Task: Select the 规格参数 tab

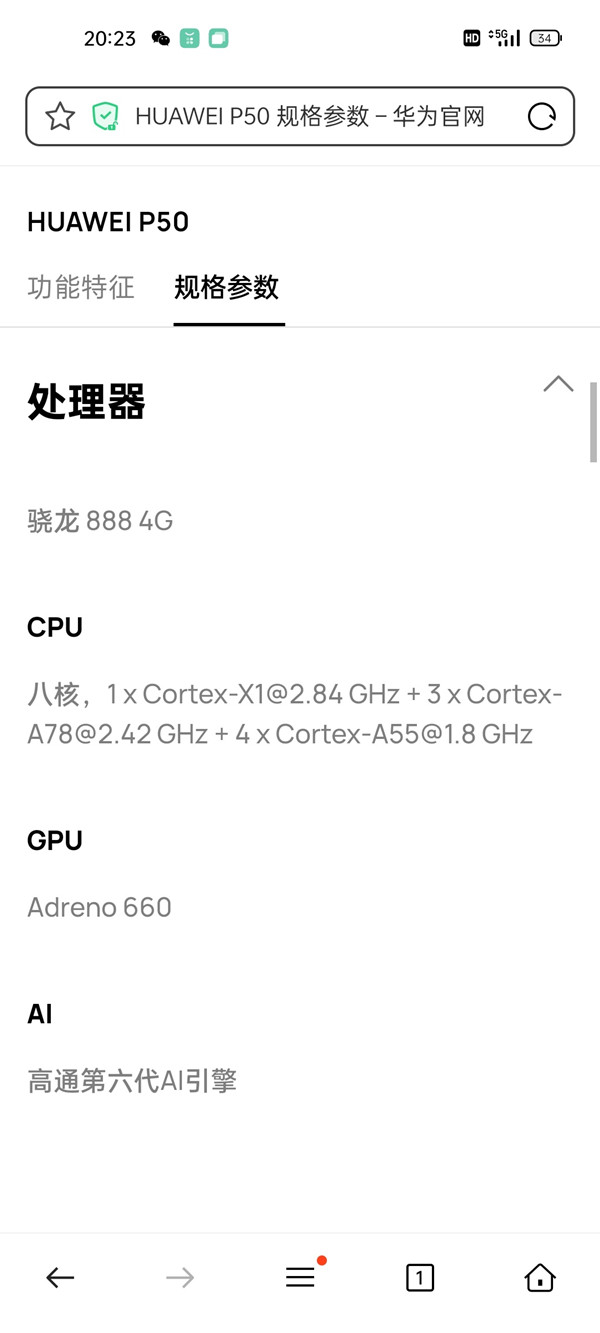Action: click(227, 288)
